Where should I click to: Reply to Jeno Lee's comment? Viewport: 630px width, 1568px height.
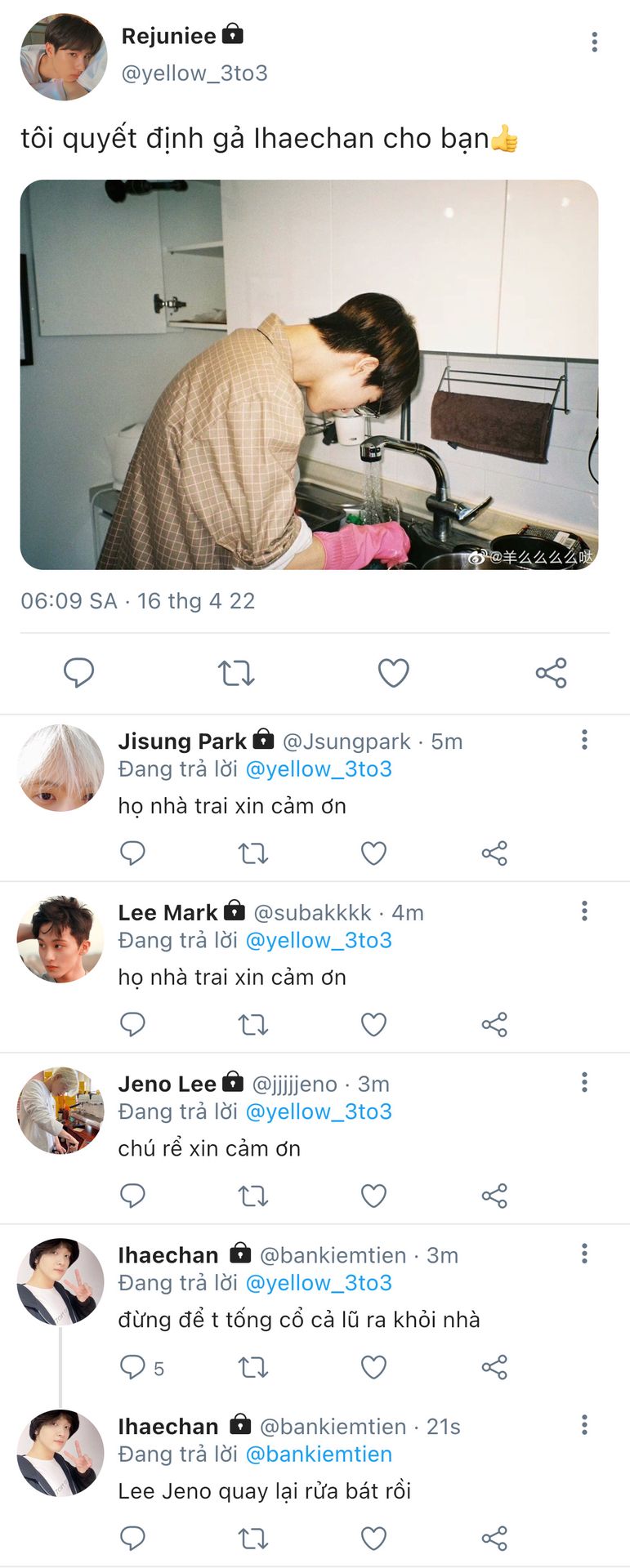tap(132, 1196)
